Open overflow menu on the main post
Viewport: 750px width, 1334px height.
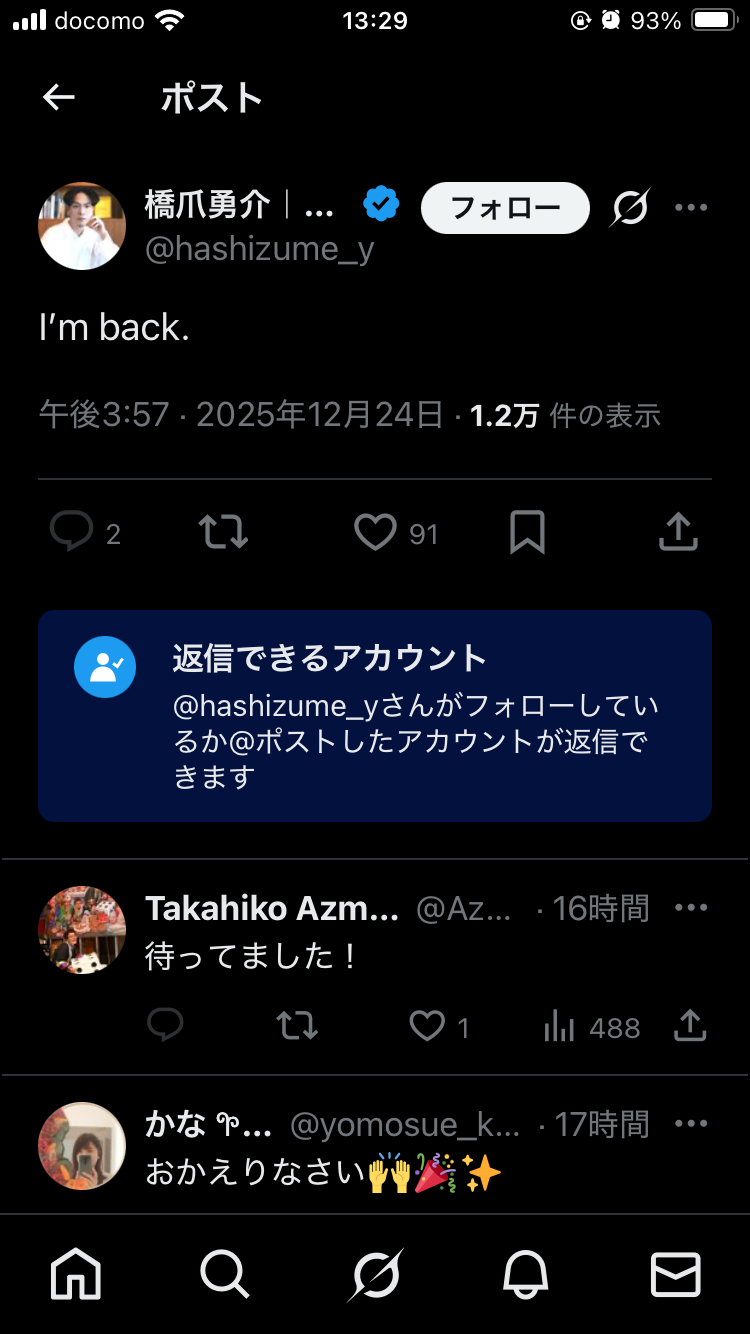pos(691,208)
